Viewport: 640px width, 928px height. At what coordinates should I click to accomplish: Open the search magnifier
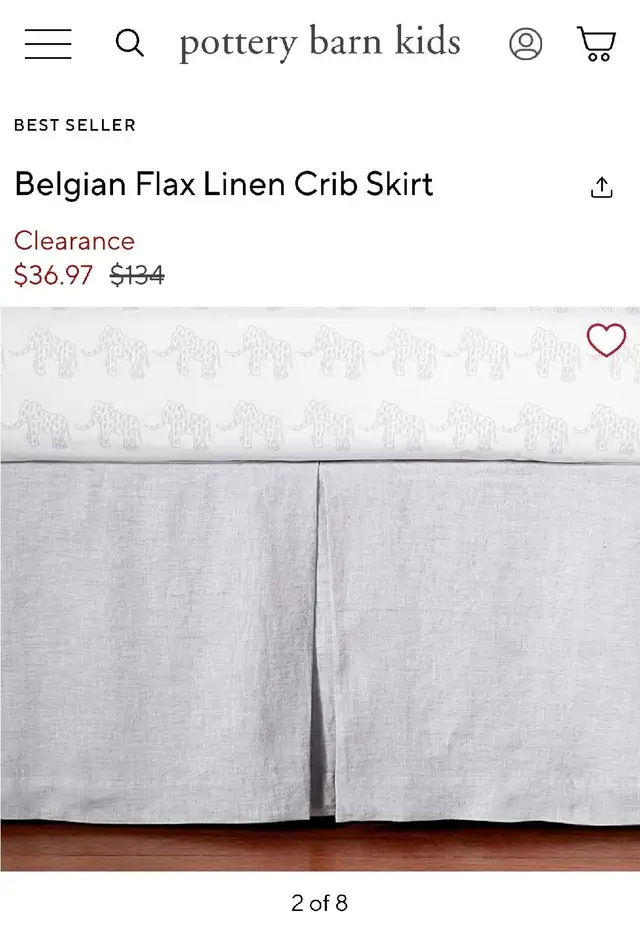tap(130, 43)
